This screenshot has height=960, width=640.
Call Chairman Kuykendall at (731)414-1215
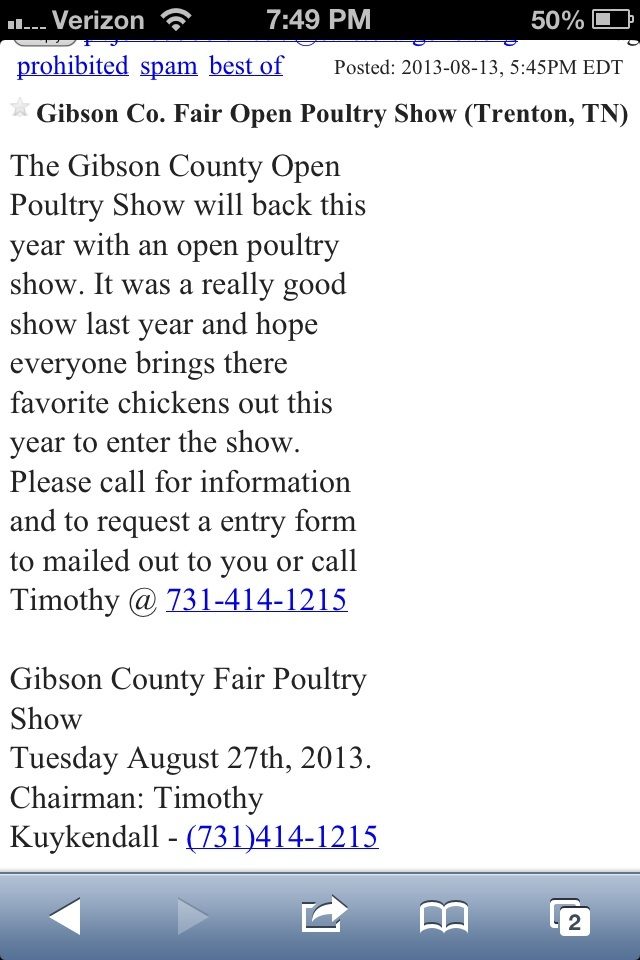[282, 837]
